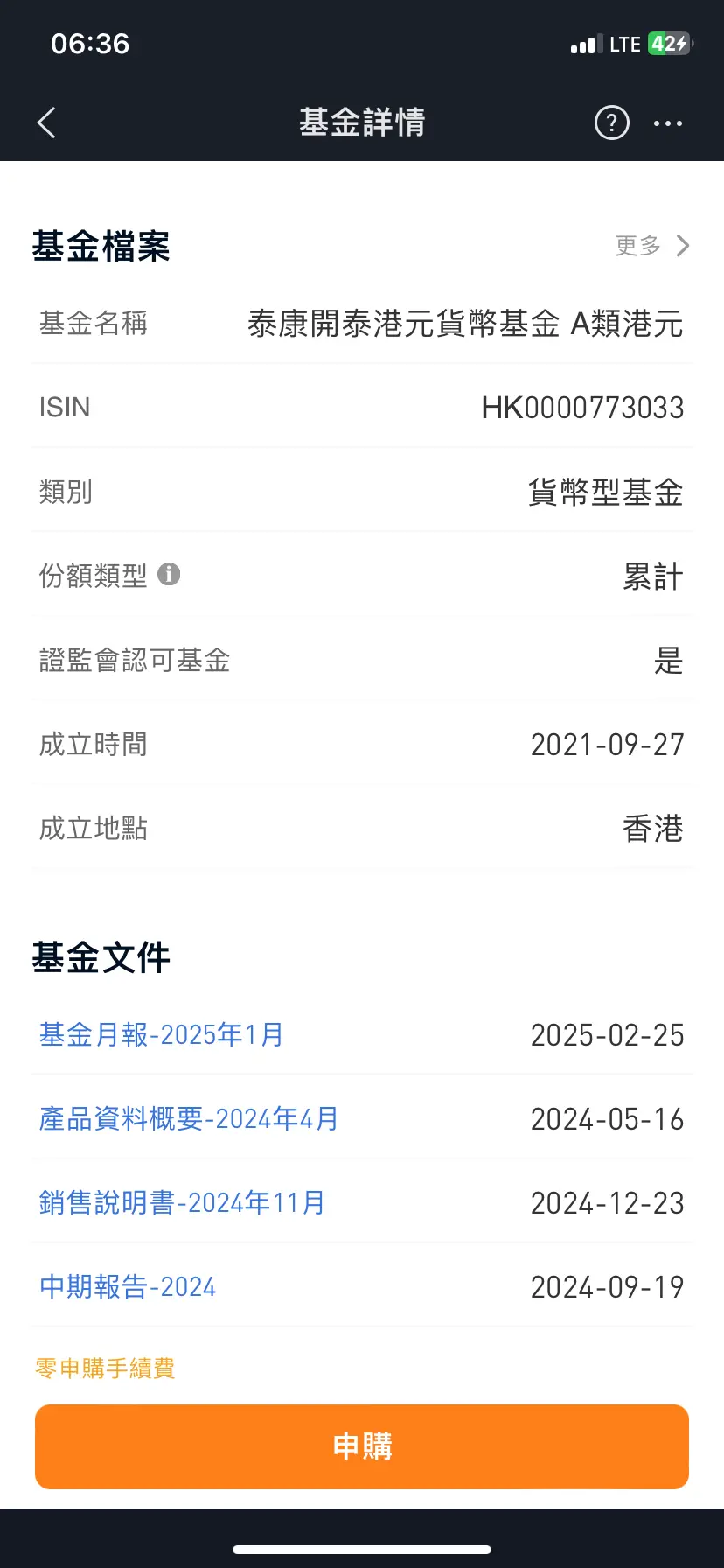
Task: Open 銷售說明書-2024年11月 document
Action: [182, 1202]
